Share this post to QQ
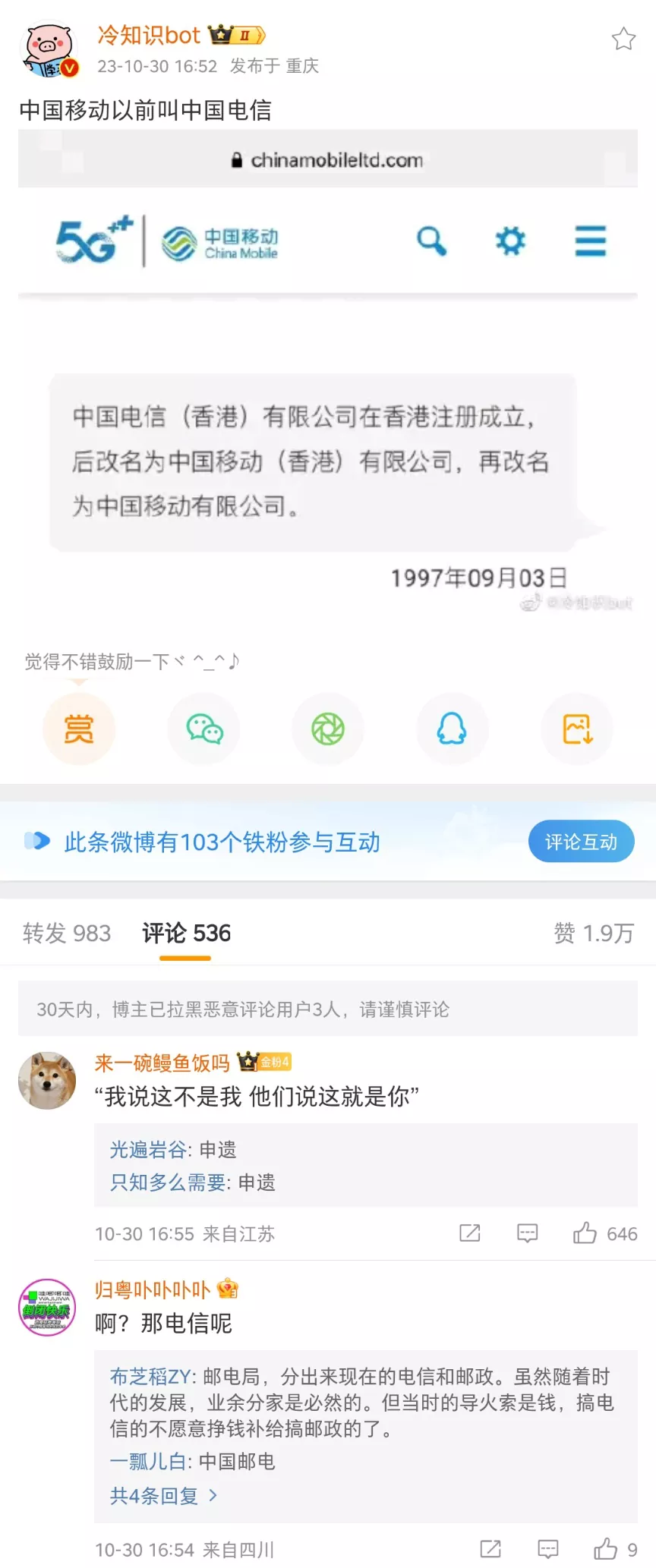 452,729
